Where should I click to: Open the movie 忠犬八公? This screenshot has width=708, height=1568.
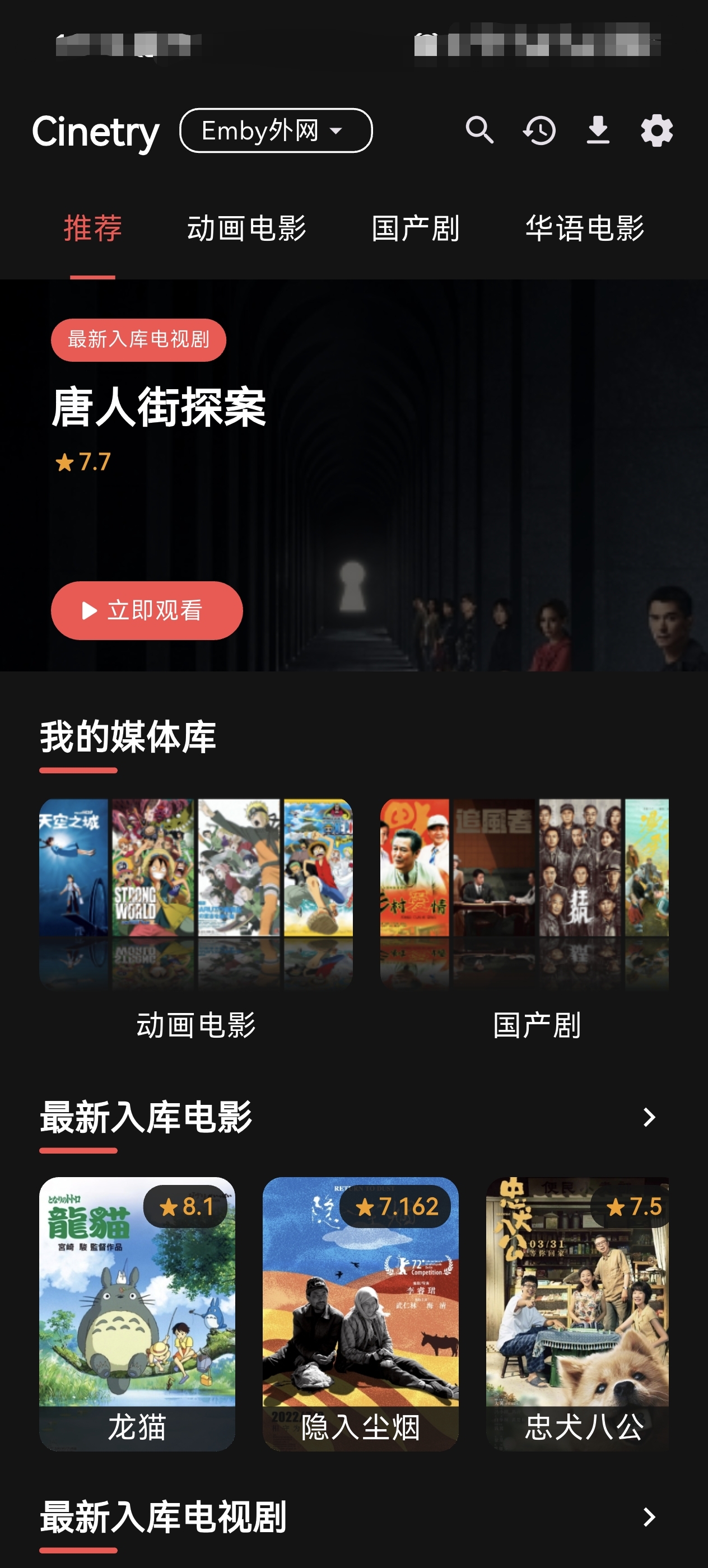577,1314
